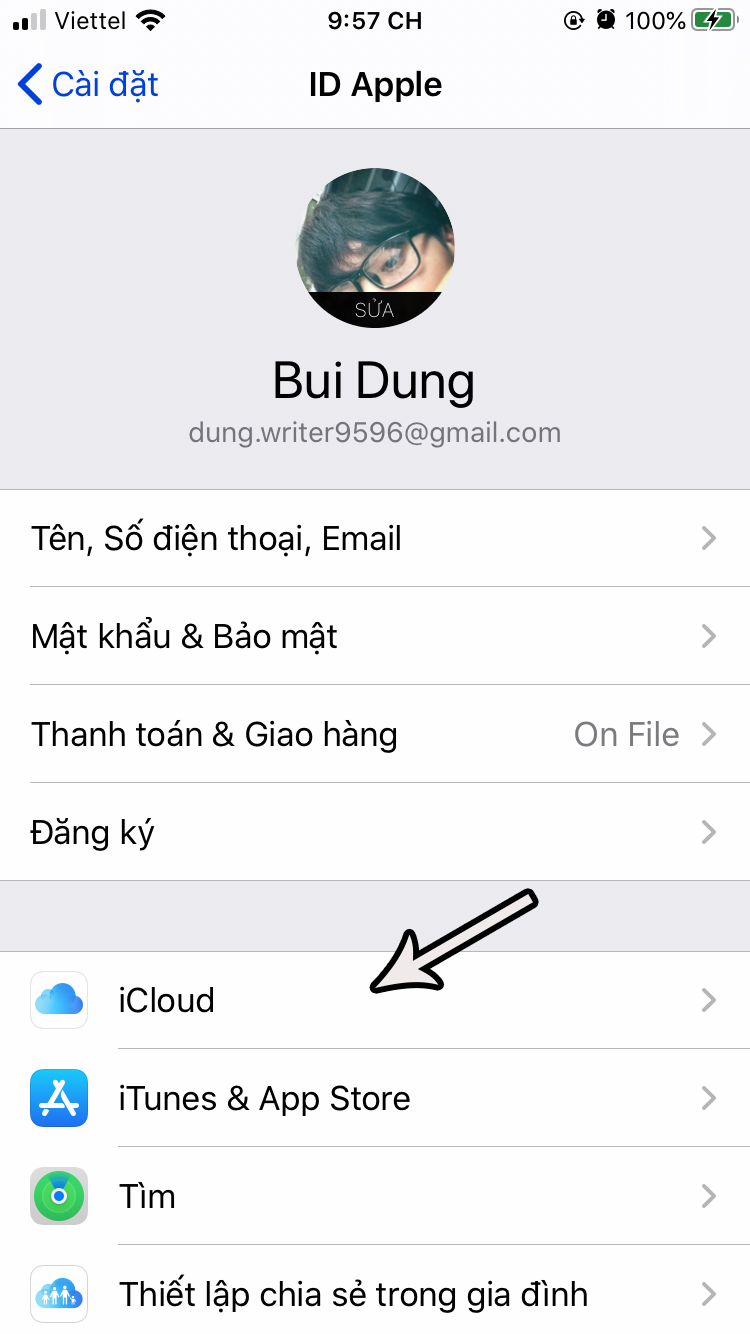The image size is (750, 1334).
Task: Open Mật khẩu & Bảo mật settings
Action: (375, 637)
